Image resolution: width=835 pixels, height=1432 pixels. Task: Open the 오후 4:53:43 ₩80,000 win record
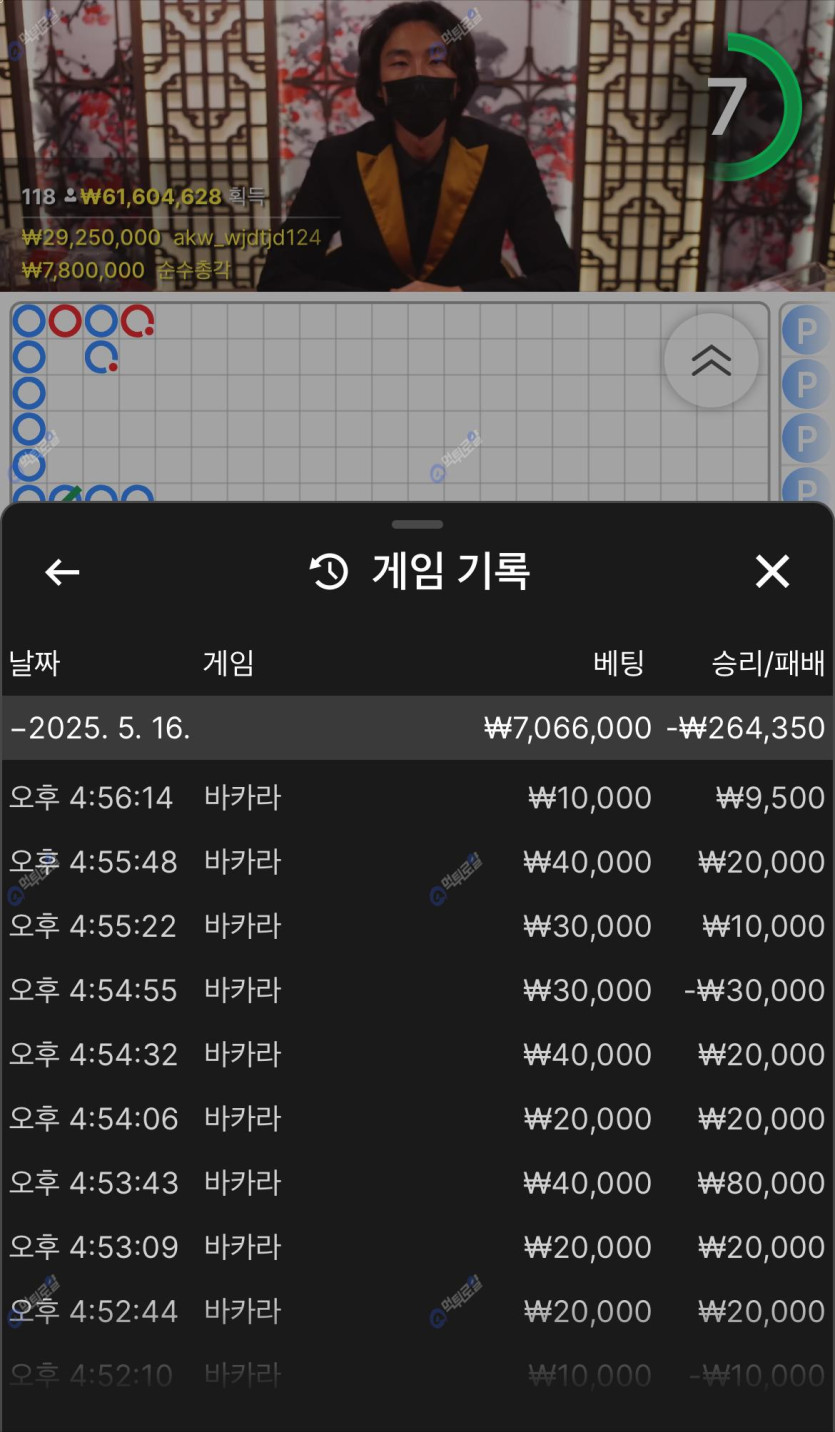pos(417,1183)
